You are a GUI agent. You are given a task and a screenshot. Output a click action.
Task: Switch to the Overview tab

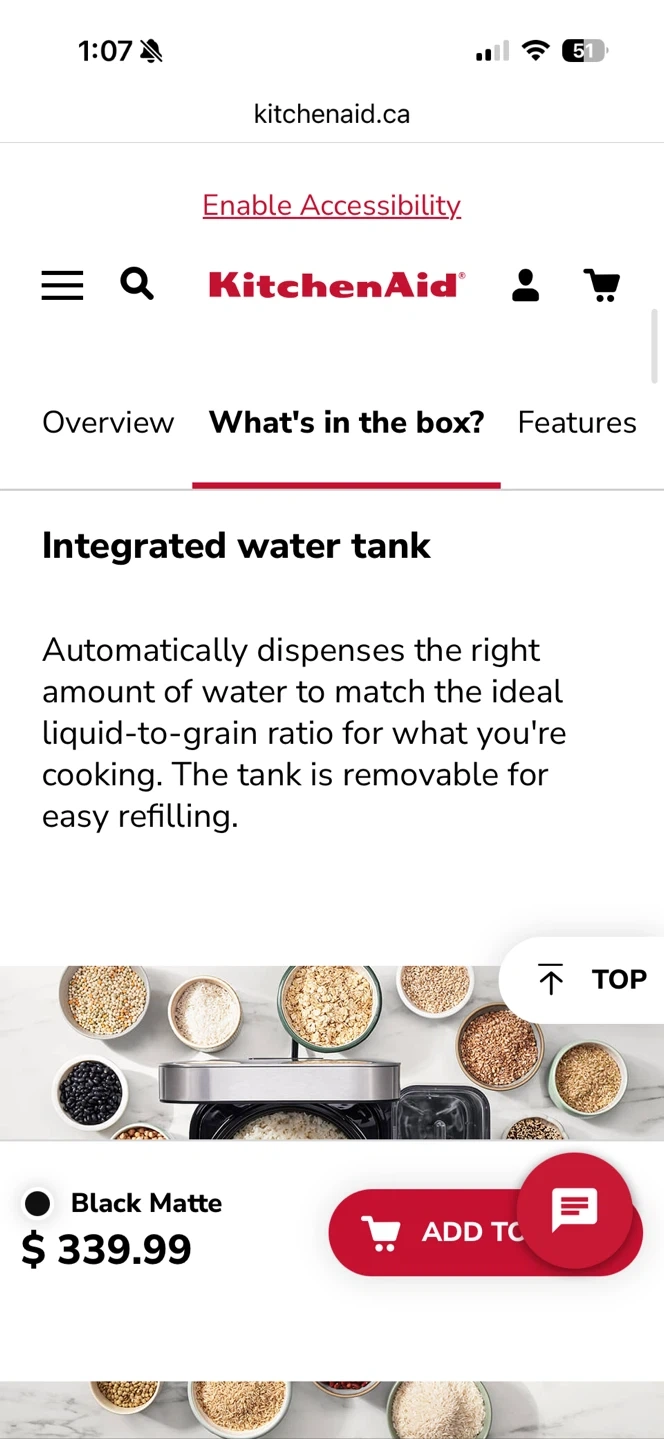[x=108, y=422]
